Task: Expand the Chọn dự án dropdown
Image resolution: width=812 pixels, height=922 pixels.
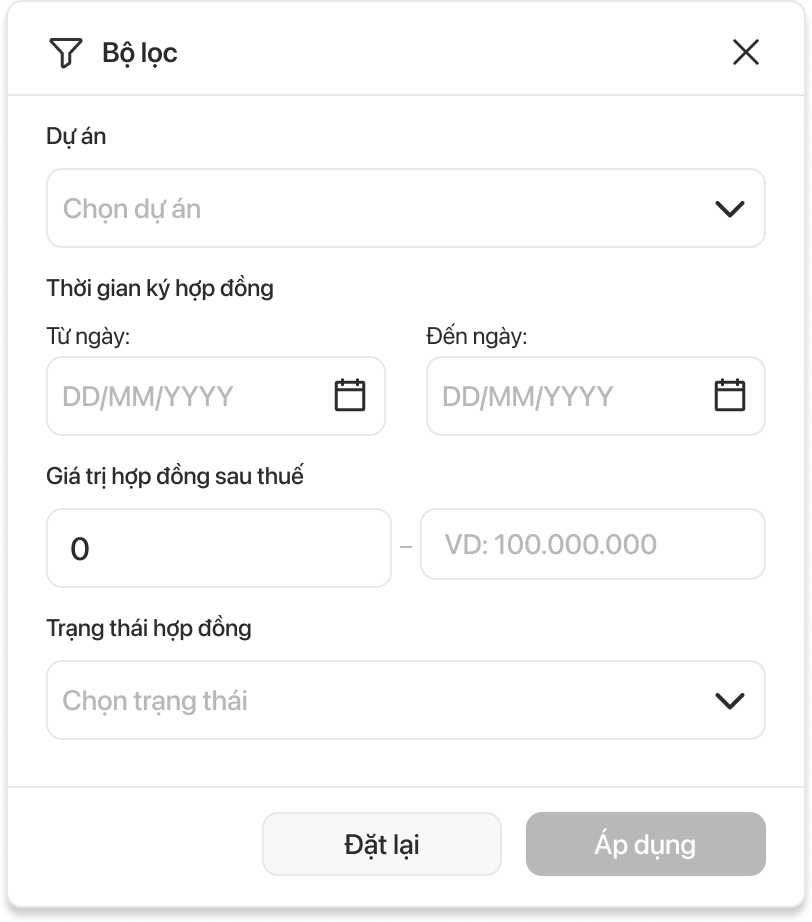Action: pyautogui.click(x=405, y=208)
